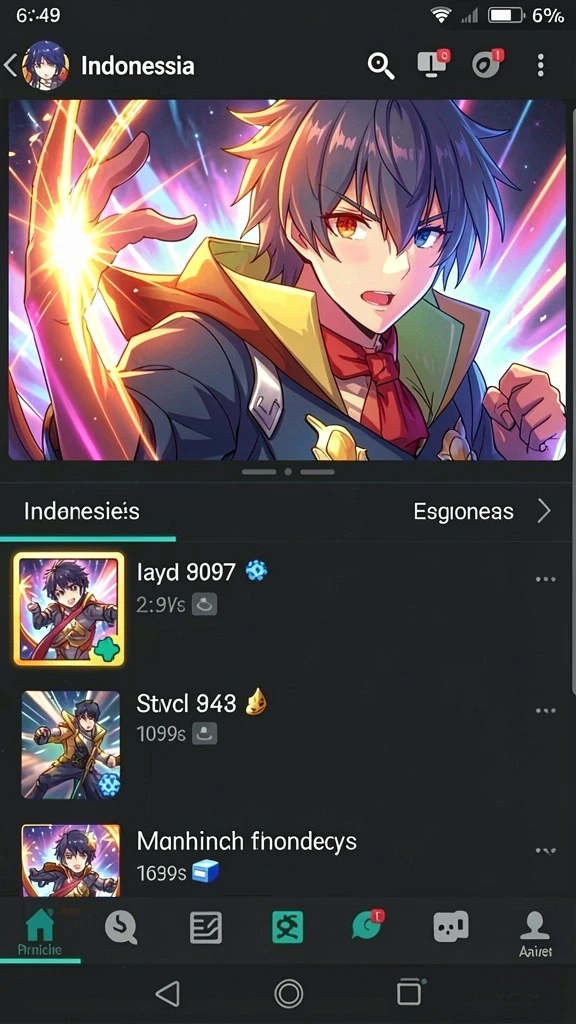This screenshot has width=576, height=1024.
Task: Open the chat bubble tab with badge
Action: (368, 925)
